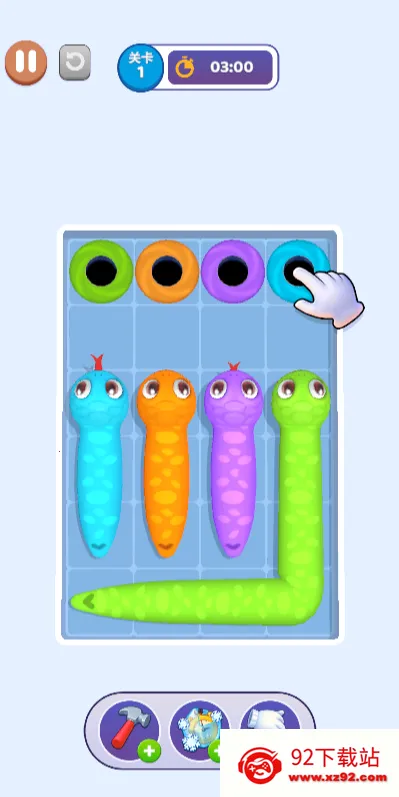Tap the orange hole
Image resolution: width=399 pixels, height=797 pixels.
167,272
